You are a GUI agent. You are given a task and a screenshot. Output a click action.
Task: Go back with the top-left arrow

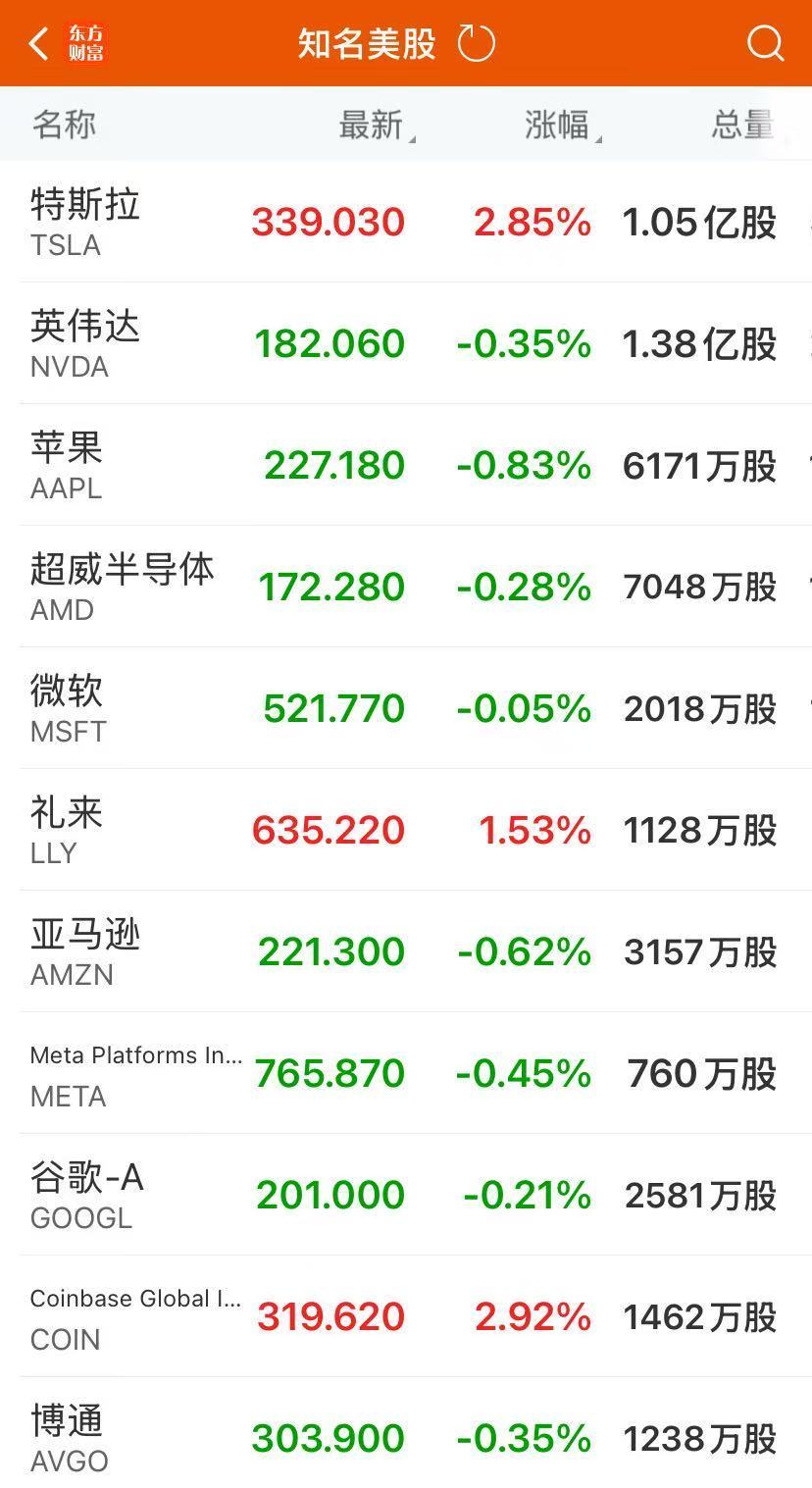[x=39, y=43]
